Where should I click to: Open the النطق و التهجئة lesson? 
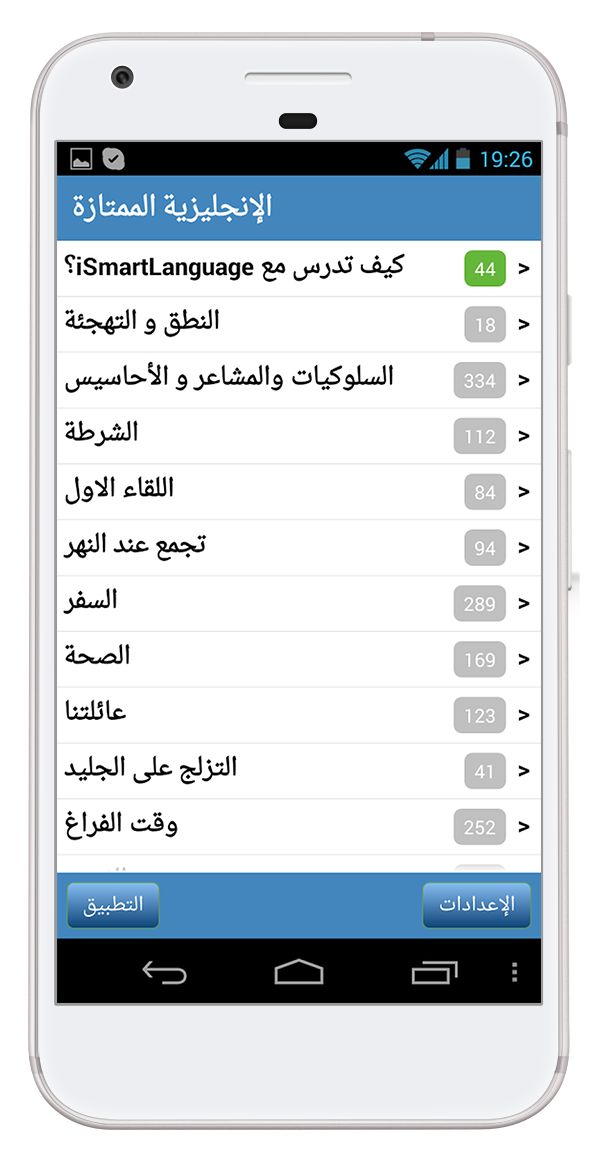299,325
